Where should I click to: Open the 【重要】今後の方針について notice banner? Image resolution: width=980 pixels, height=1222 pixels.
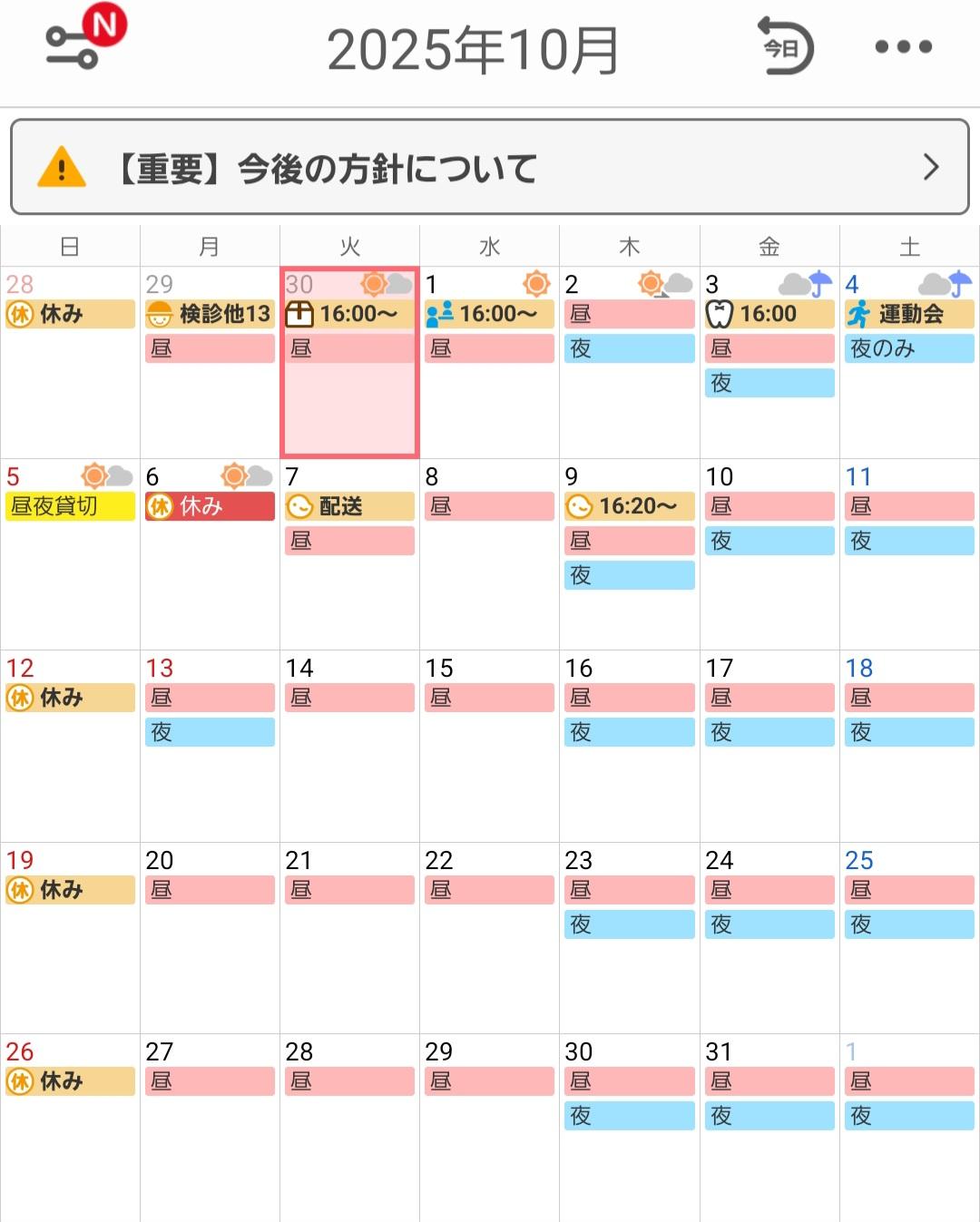click(x=490, y=167)
